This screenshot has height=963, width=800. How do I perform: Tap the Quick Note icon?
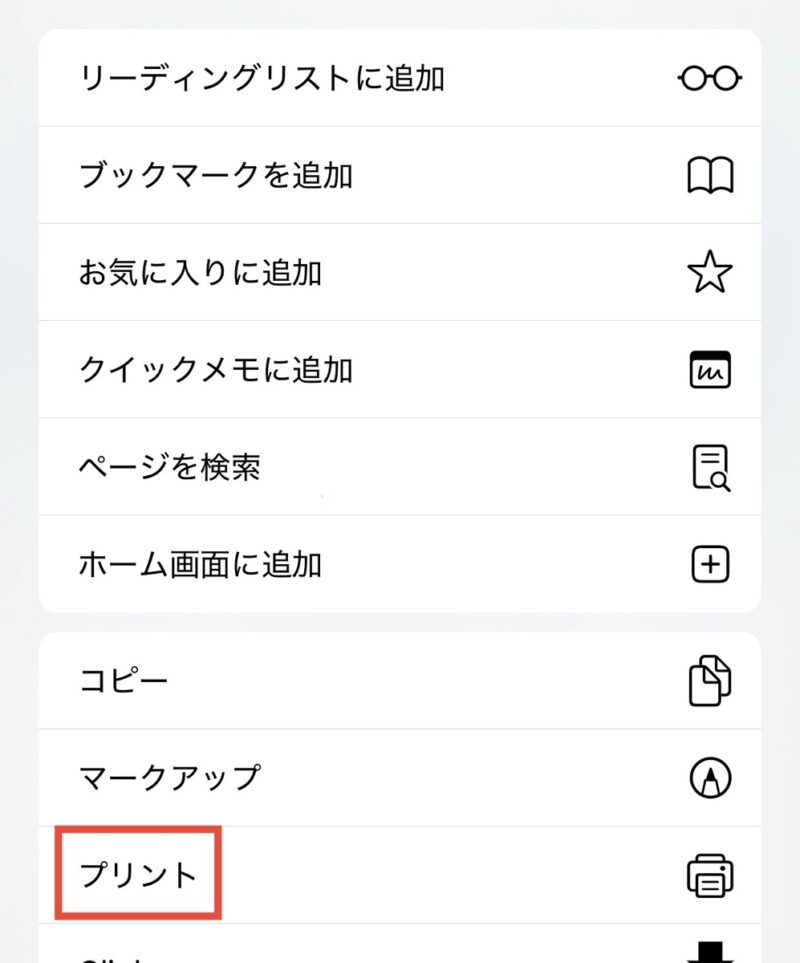point(709,369)
